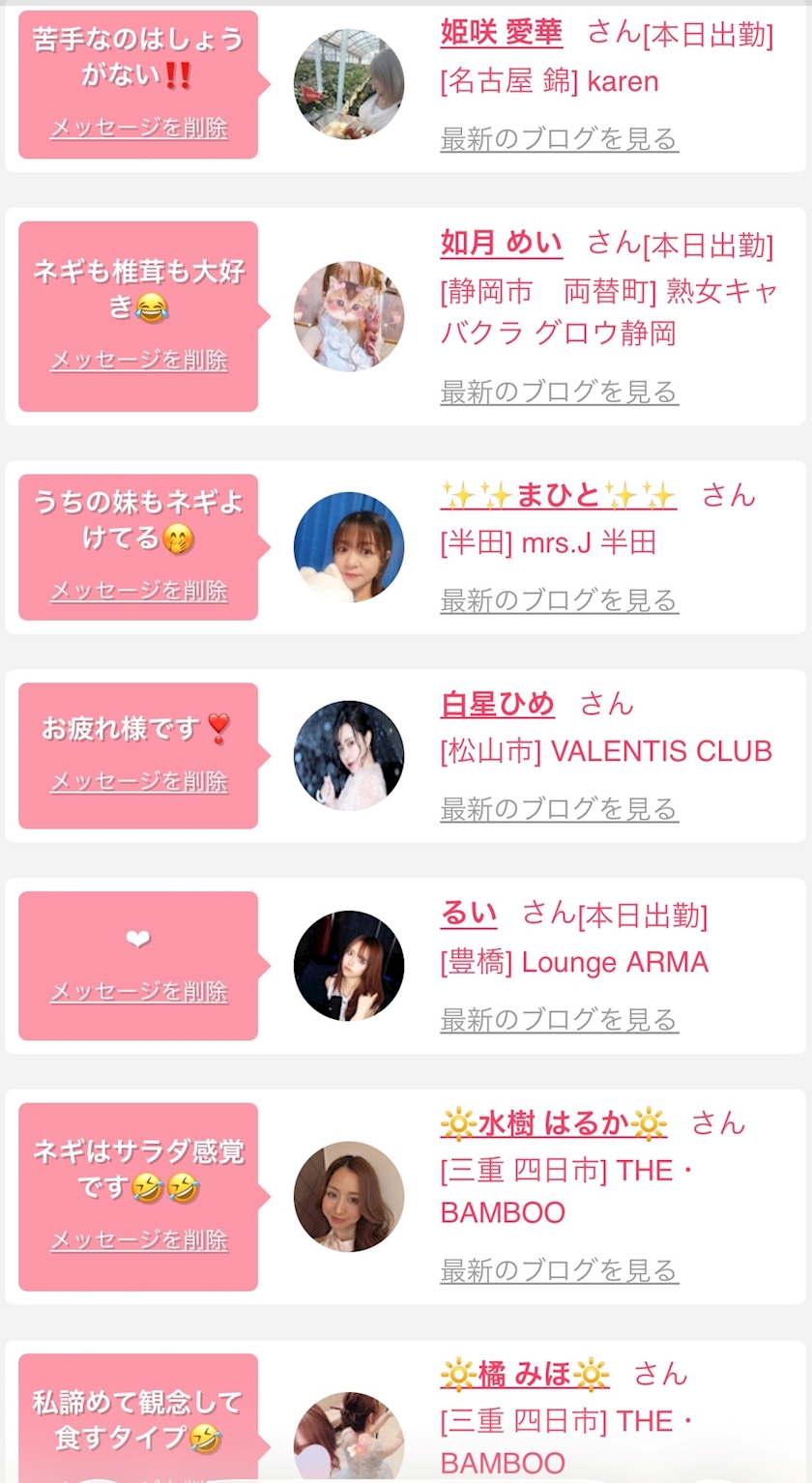This screenshot has height=1483, width=812.
Task: Open 姫咲 愛華's profile name link
Action: 501,32
